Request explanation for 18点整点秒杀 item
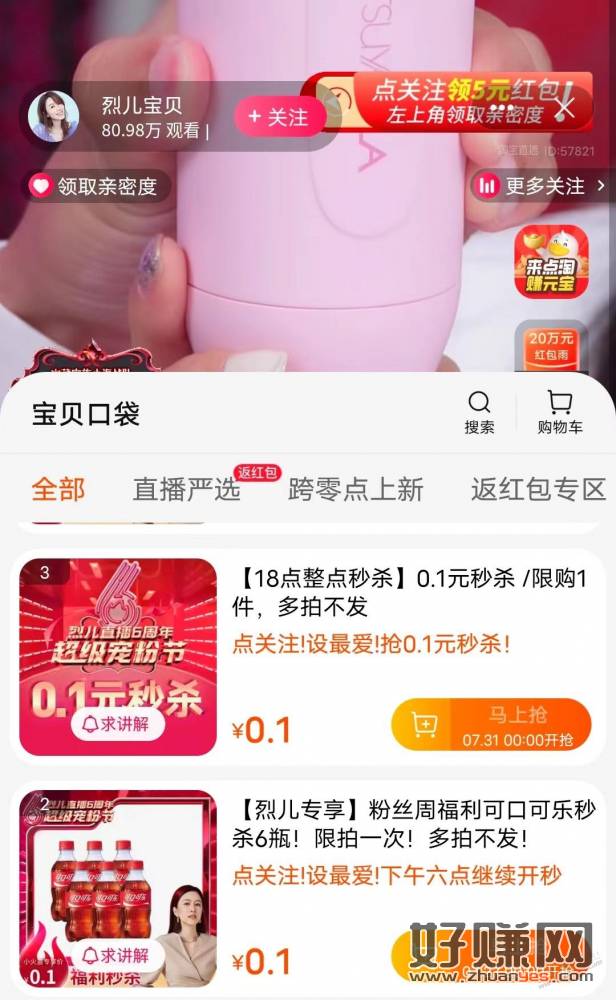This screenshot has height=1000, width=616. pos(117,724)
